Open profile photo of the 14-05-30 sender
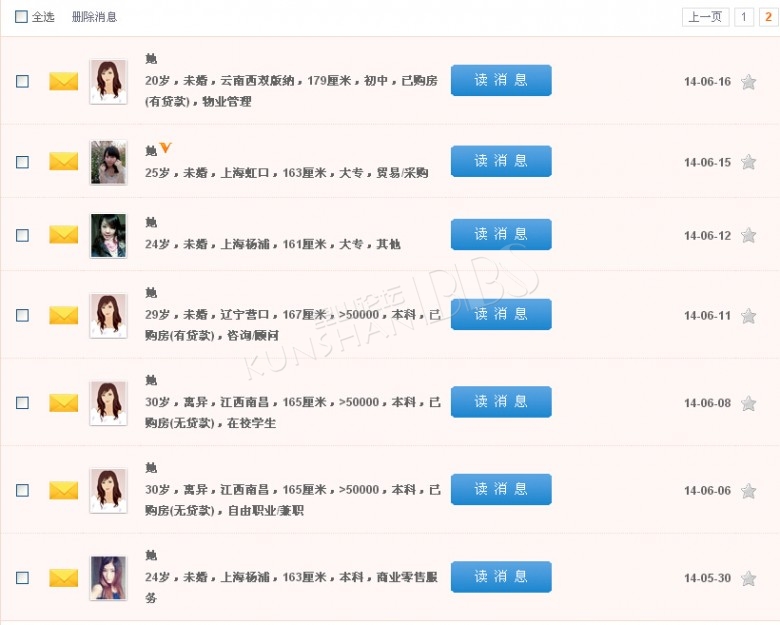 (x=108, y=578)
